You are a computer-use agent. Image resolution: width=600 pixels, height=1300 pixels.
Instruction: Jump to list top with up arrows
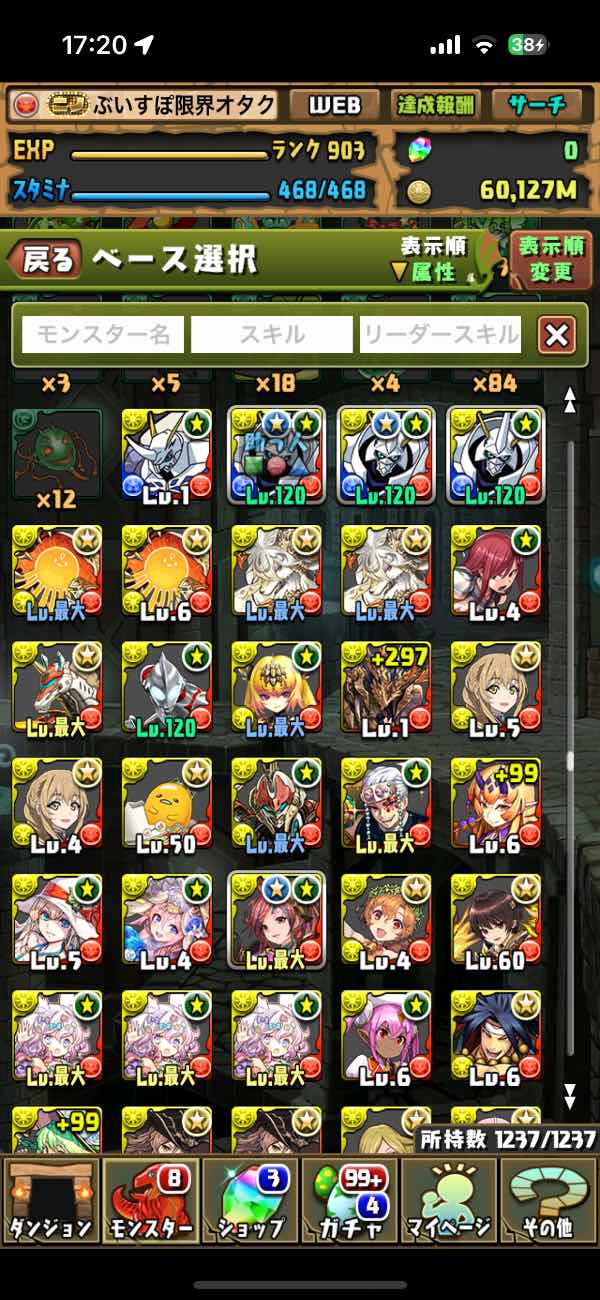coord(570,400)
